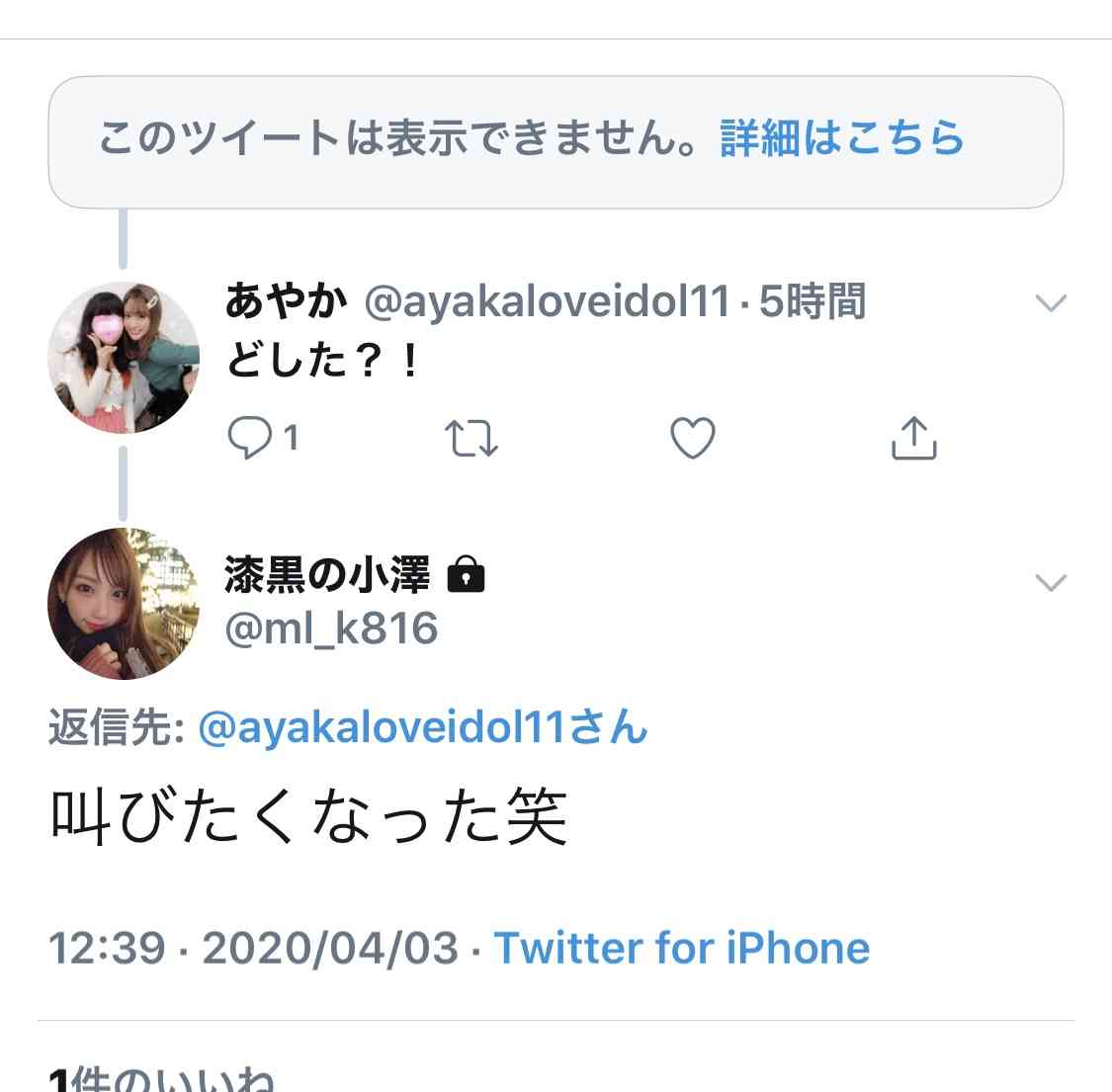Expand the options chevron on 漆黒の小澤's tweet

pos(1050,583)
